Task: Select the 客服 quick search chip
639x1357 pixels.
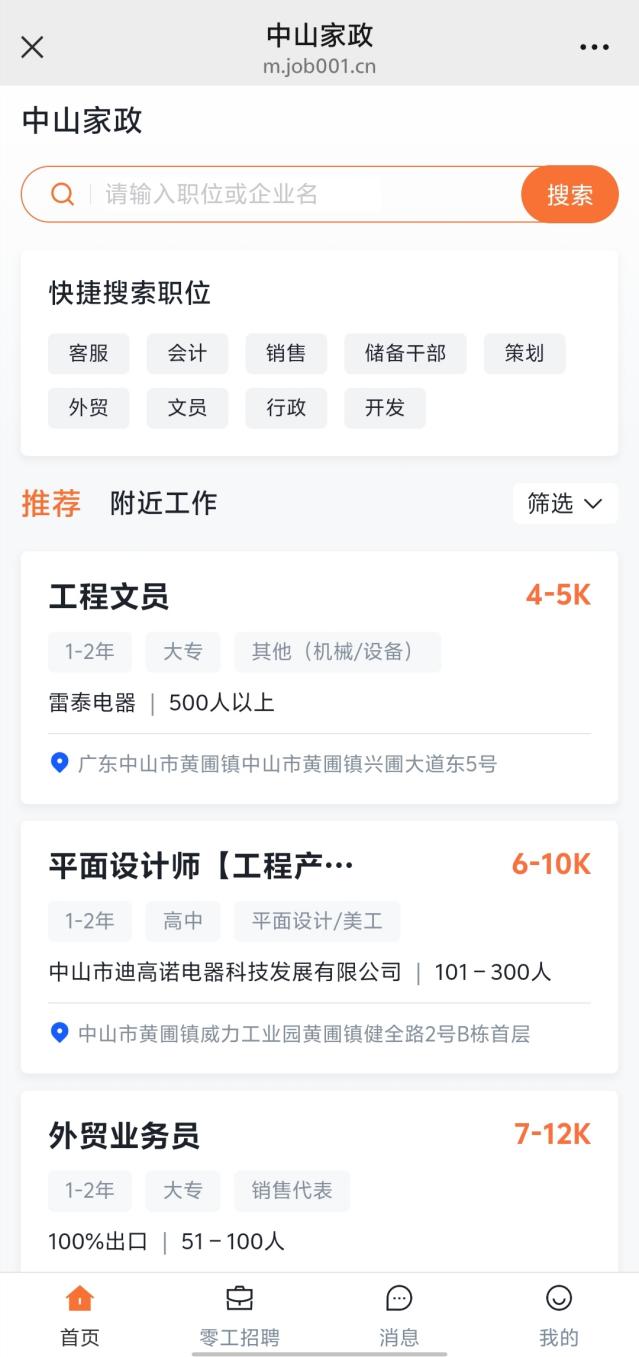Action: (x=89, y=354)
